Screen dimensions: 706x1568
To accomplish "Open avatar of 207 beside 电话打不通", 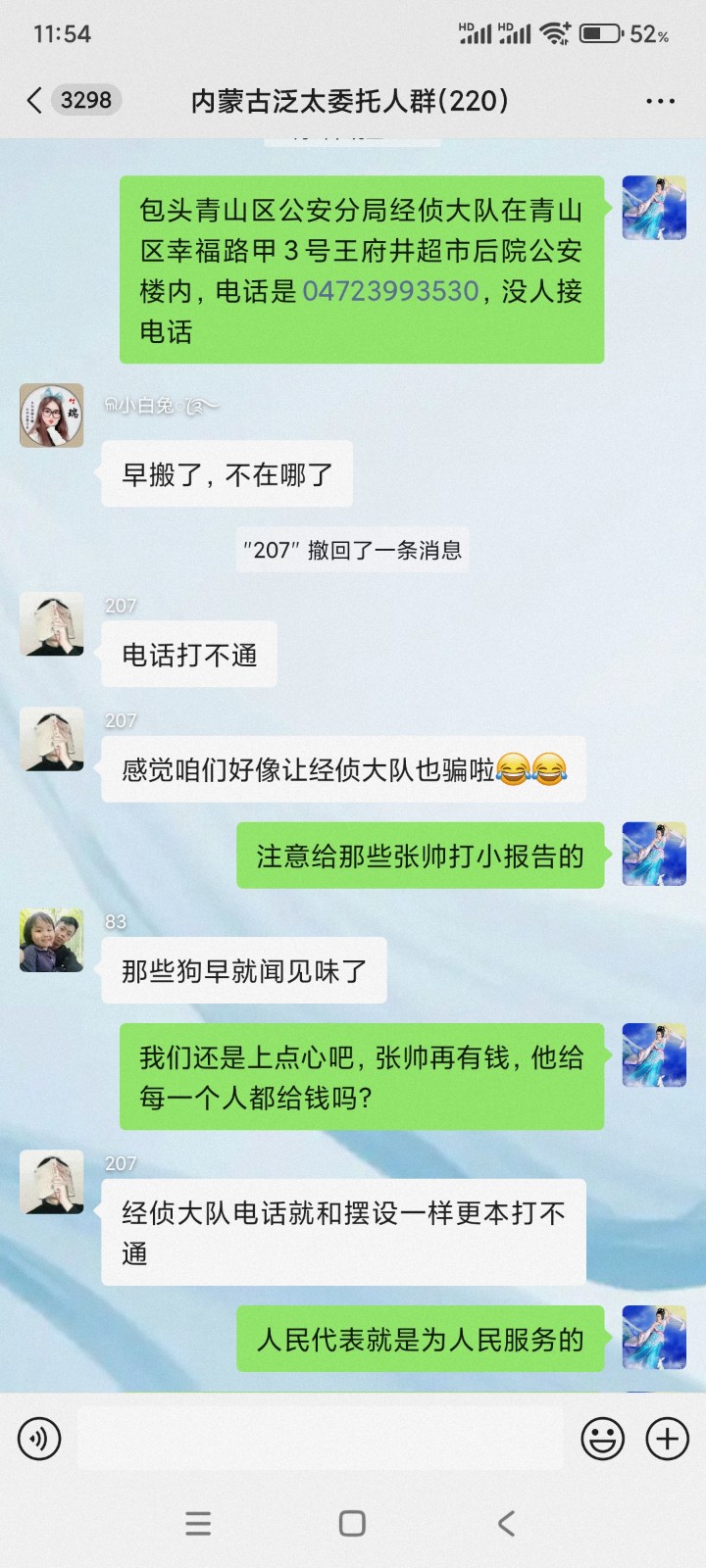I will [52, 624].
